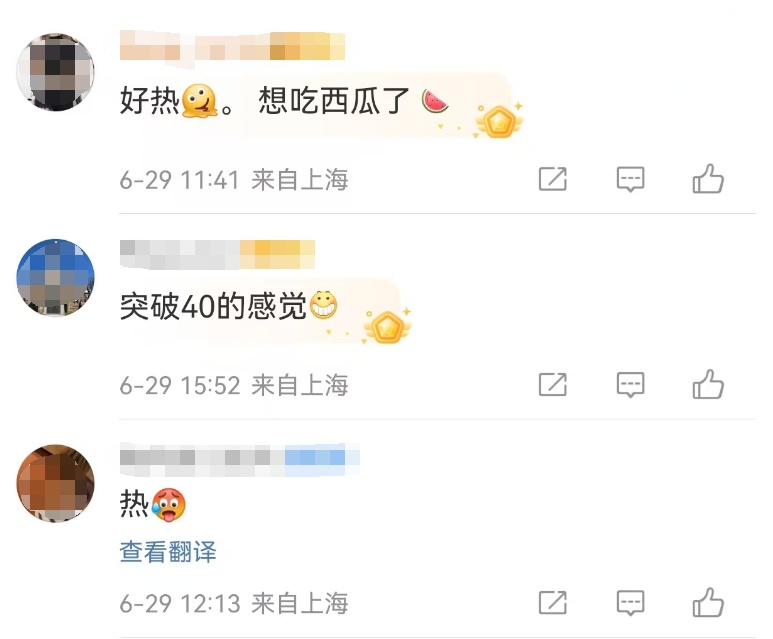Like the comment 突破40的感觉

[x=708, y=384]
